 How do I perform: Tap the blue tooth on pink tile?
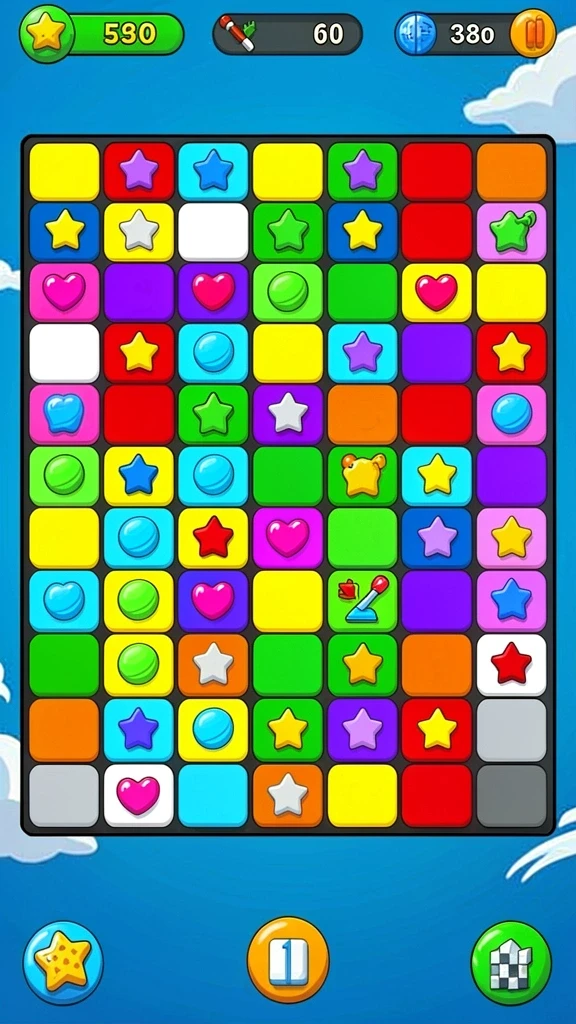[x=64, y=415]
